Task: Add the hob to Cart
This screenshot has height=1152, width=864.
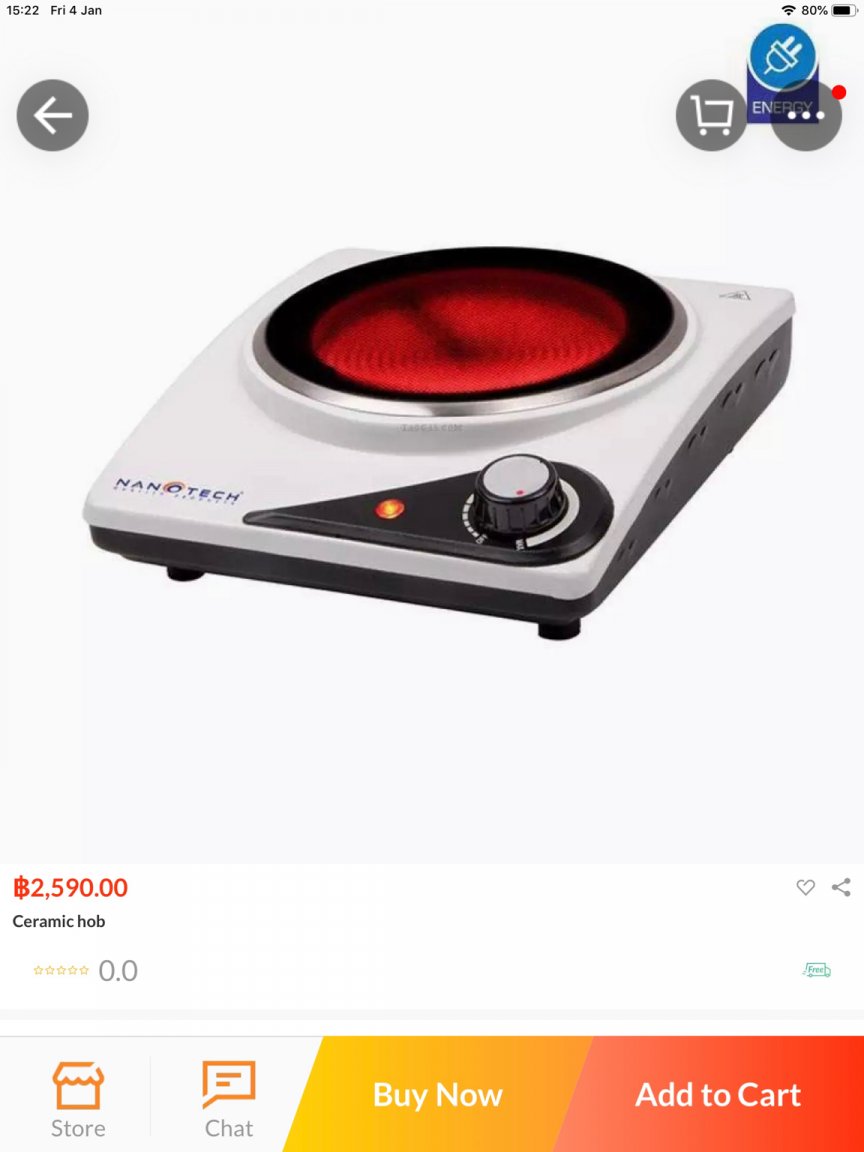Action: point(718,1095)
